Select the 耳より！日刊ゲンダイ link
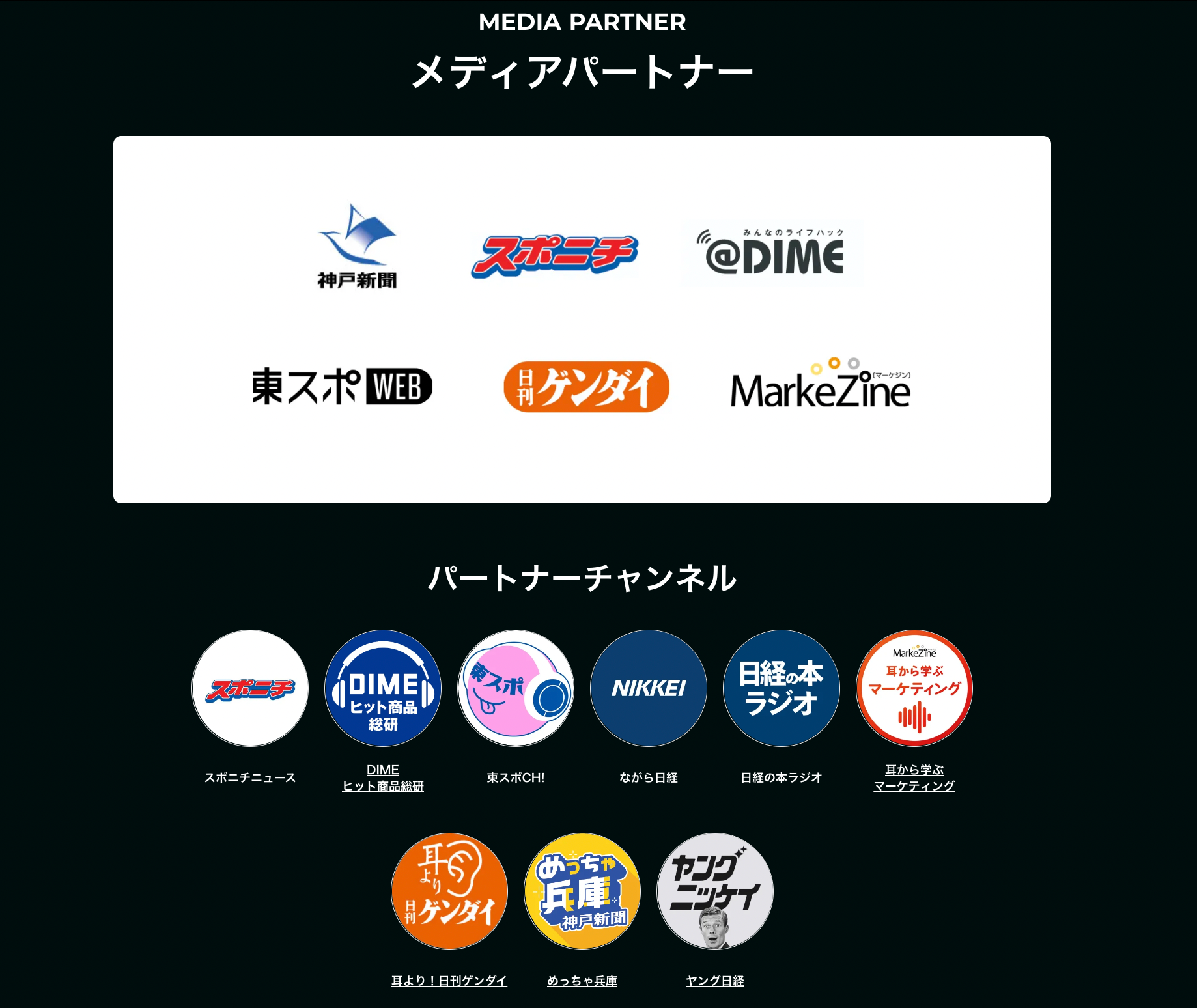1197x1008 pixels. [x=449, y=981]
